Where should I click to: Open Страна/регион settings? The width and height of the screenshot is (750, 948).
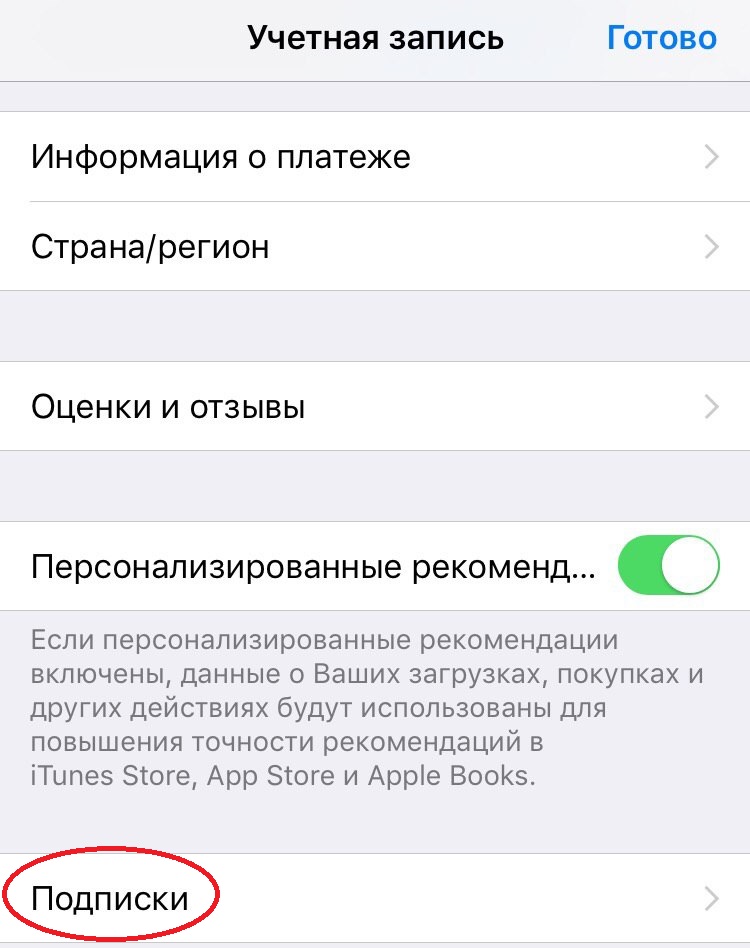(375, 246)
